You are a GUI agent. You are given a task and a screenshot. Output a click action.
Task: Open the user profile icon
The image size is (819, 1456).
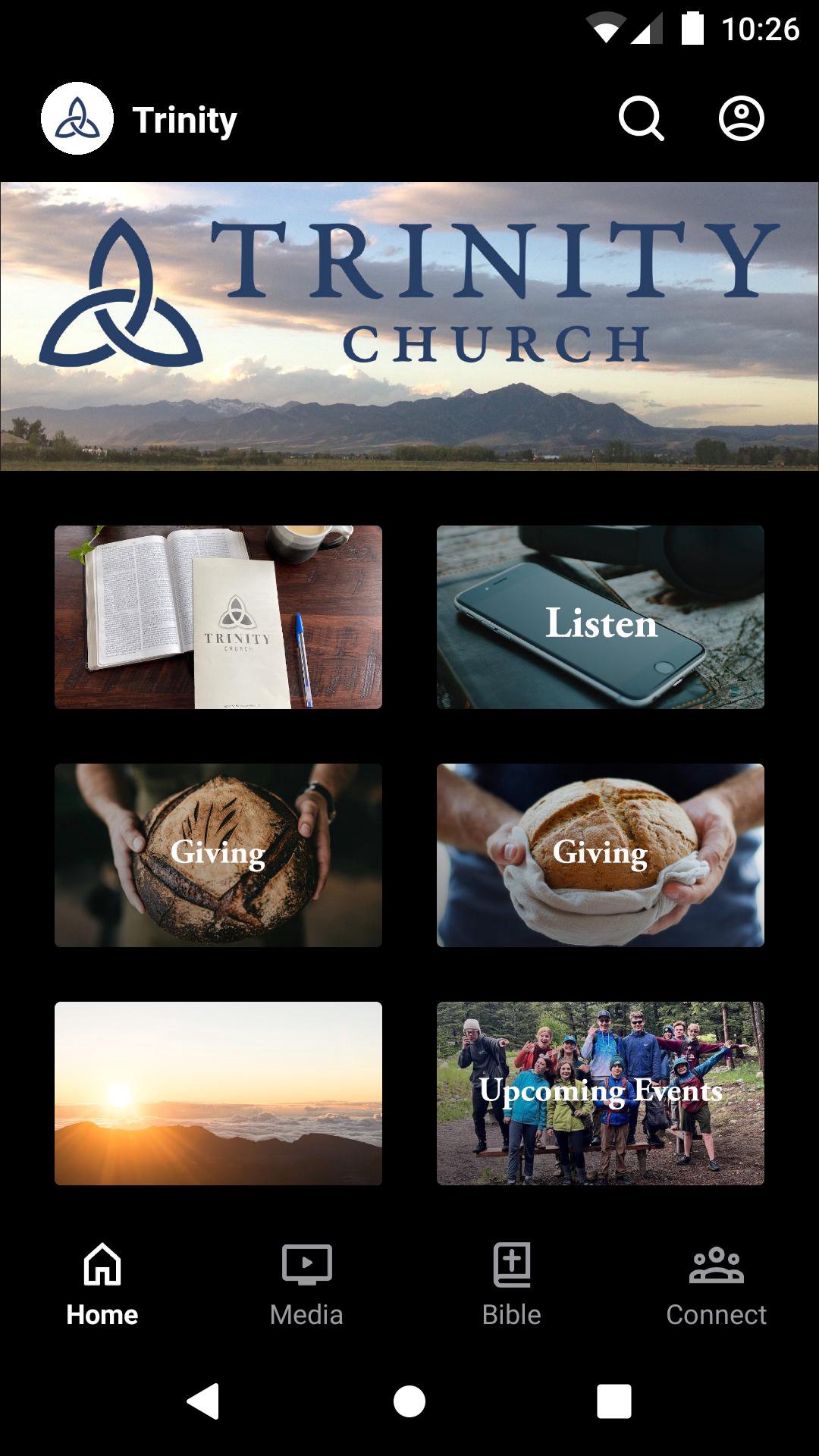pyautogui.click(x=741, y=119)
